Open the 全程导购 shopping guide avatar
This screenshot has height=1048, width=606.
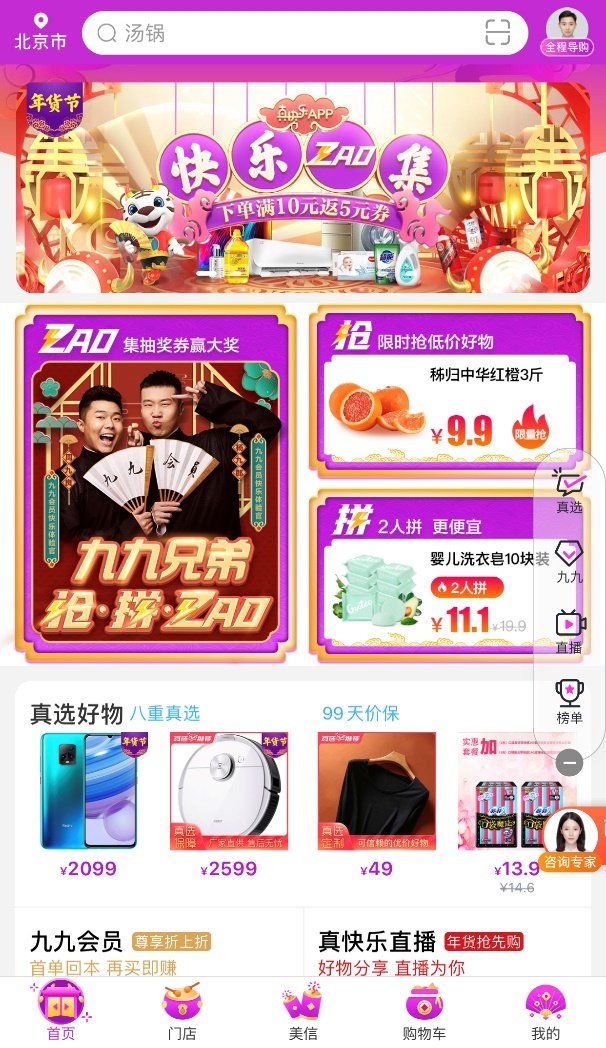coord(567,32)
